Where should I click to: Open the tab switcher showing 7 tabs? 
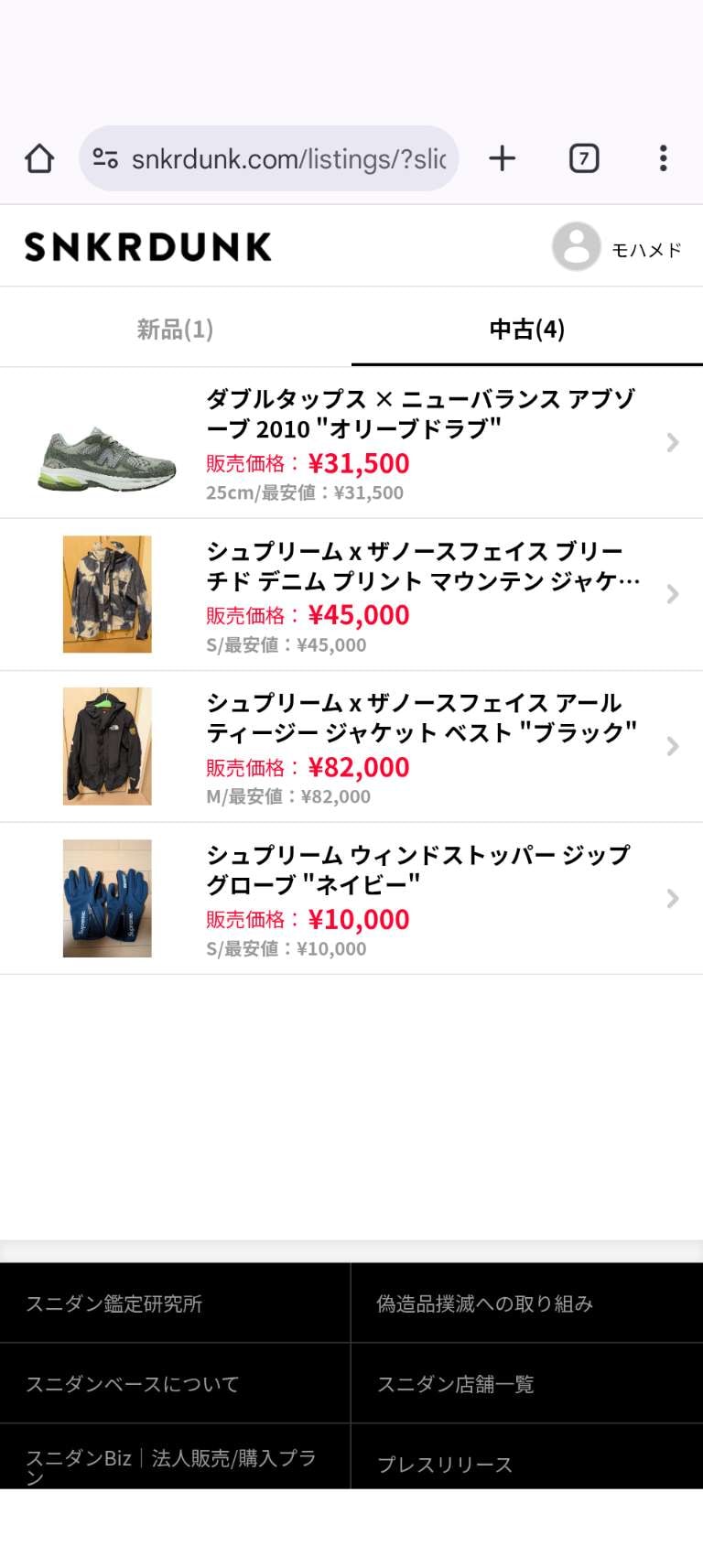click(x=582, y=157)
